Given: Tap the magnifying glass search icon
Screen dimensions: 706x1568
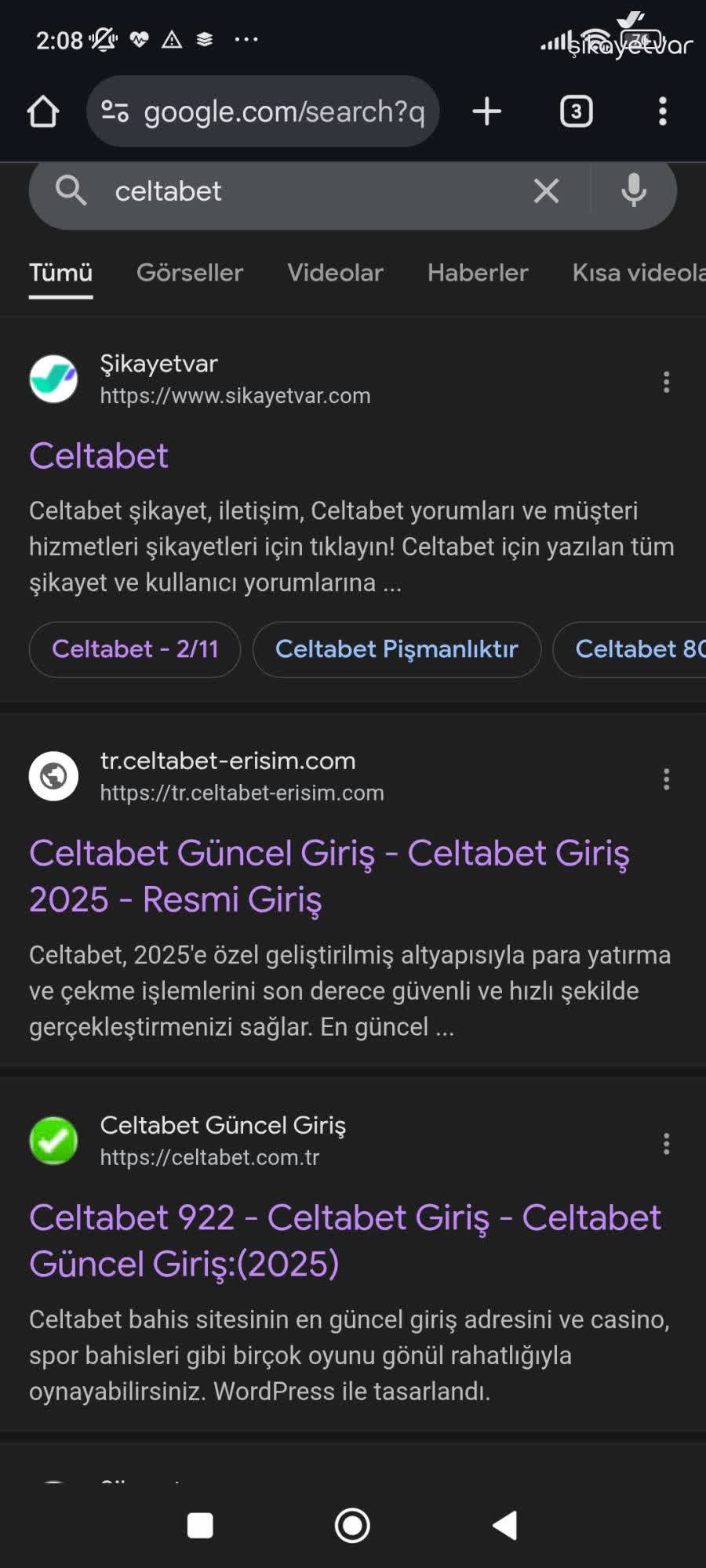Looking at the screenshot, I should pos(71,191).
